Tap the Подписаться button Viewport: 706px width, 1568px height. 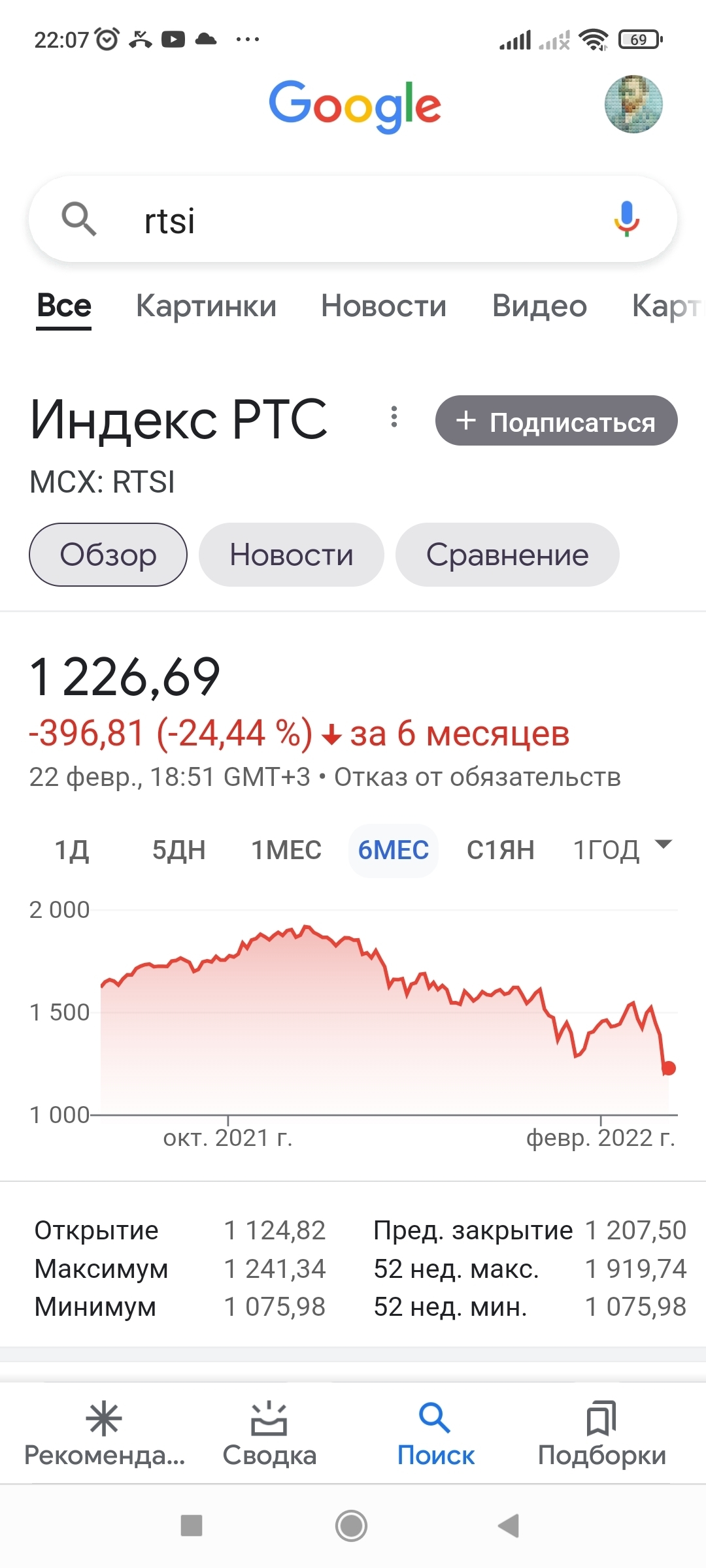pos(556,421)
